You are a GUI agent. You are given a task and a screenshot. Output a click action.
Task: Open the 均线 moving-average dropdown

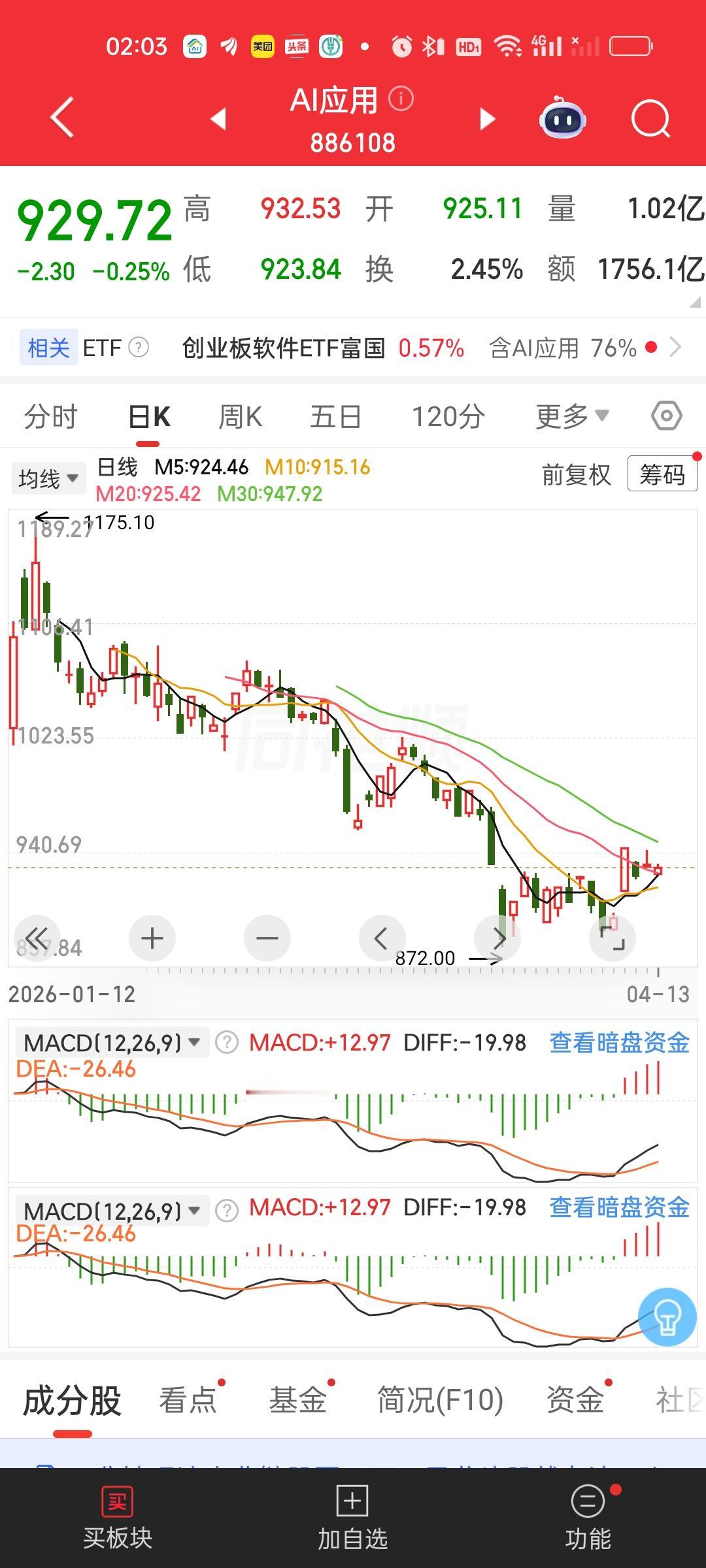48,478
